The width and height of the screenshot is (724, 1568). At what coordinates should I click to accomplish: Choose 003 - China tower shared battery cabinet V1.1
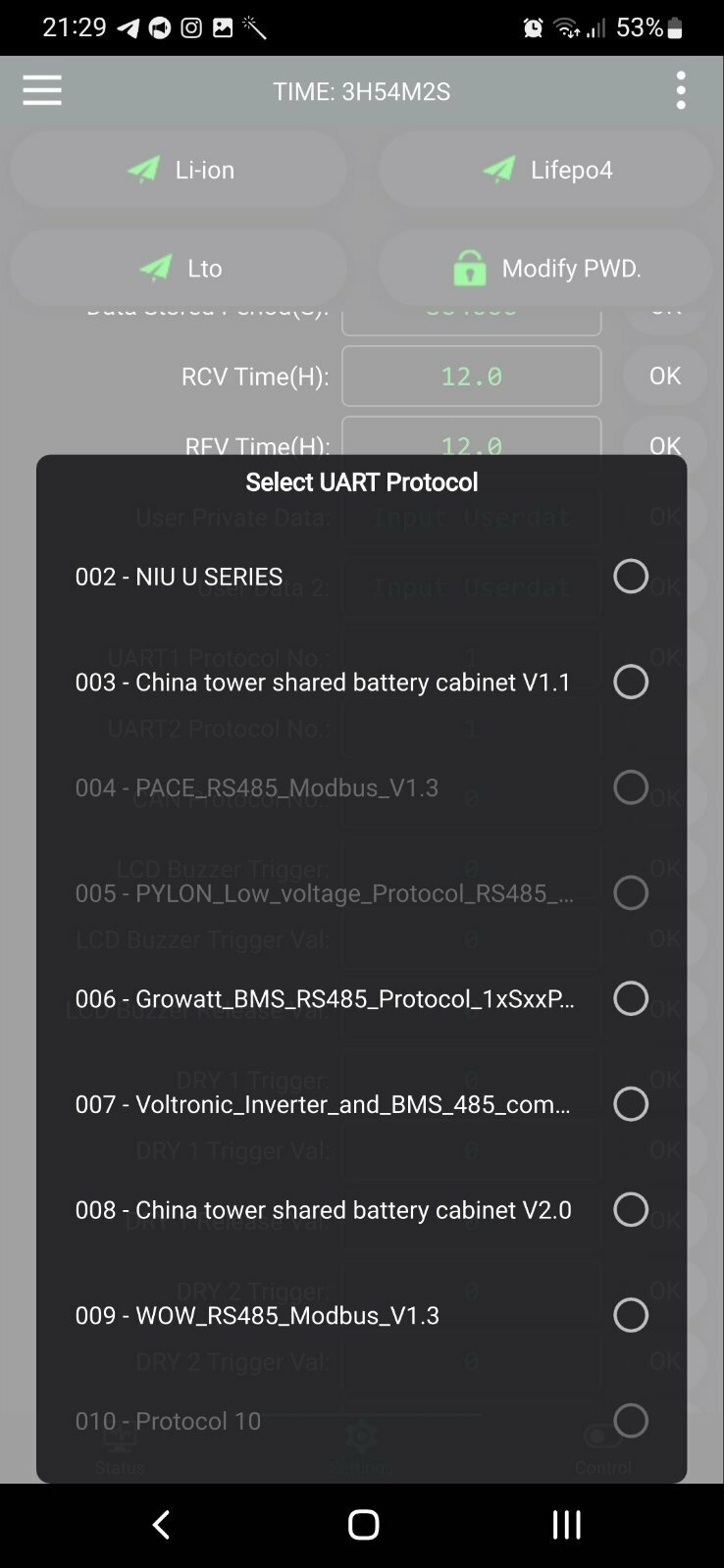click(361, 682)
